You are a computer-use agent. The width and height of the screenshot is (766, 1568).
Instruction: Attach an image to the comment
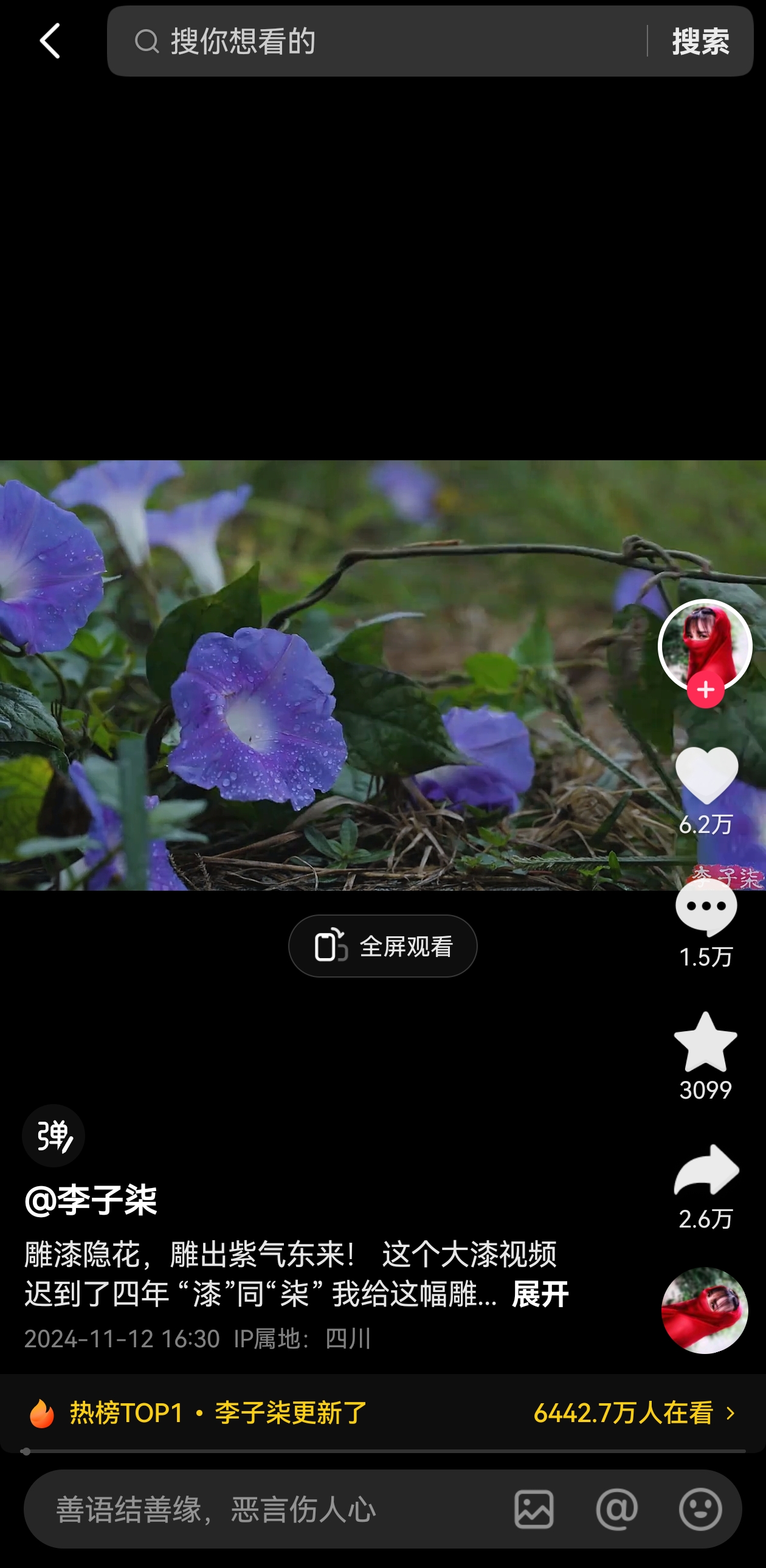pos(534,1510)
